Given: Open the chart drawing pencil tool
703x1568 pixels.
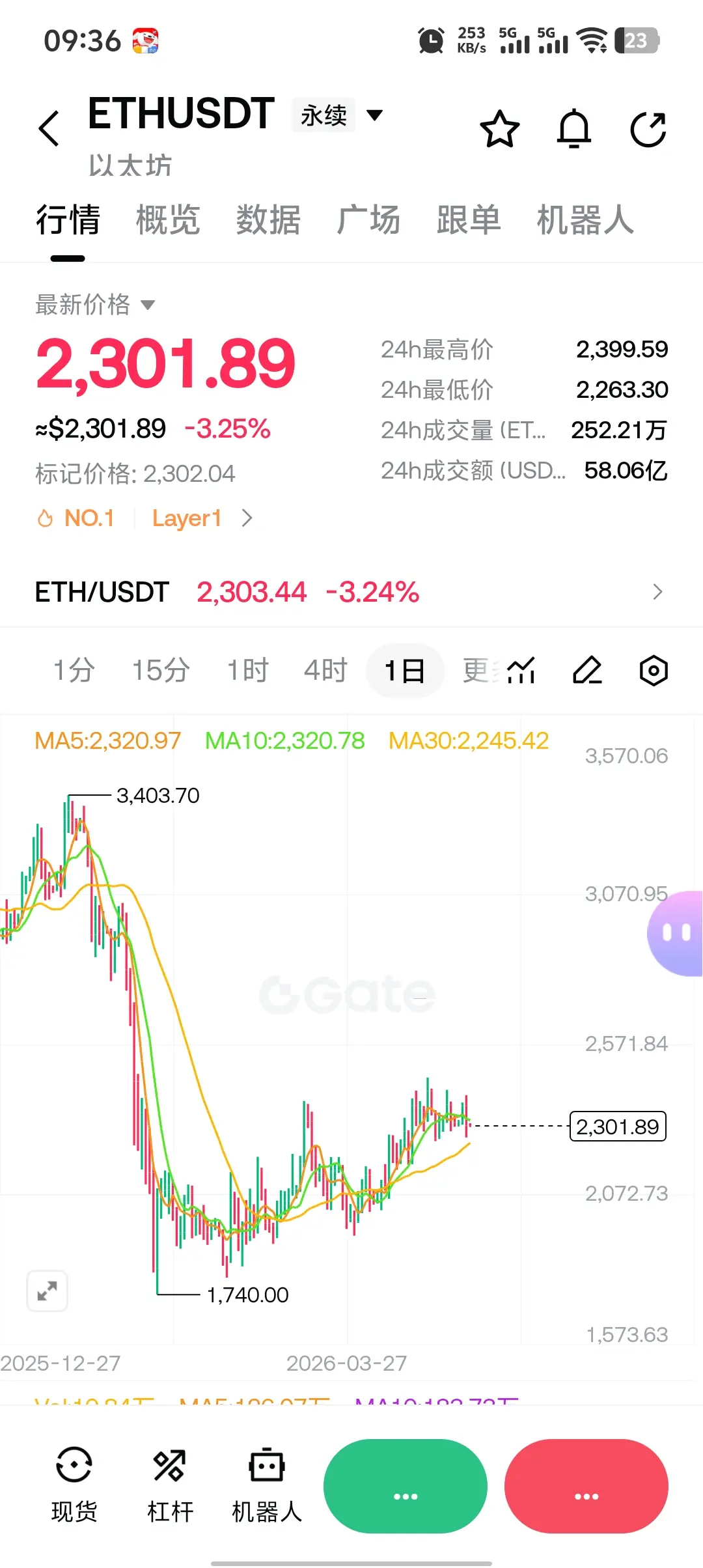Looking at the screenshot, I should click(587, 671).
